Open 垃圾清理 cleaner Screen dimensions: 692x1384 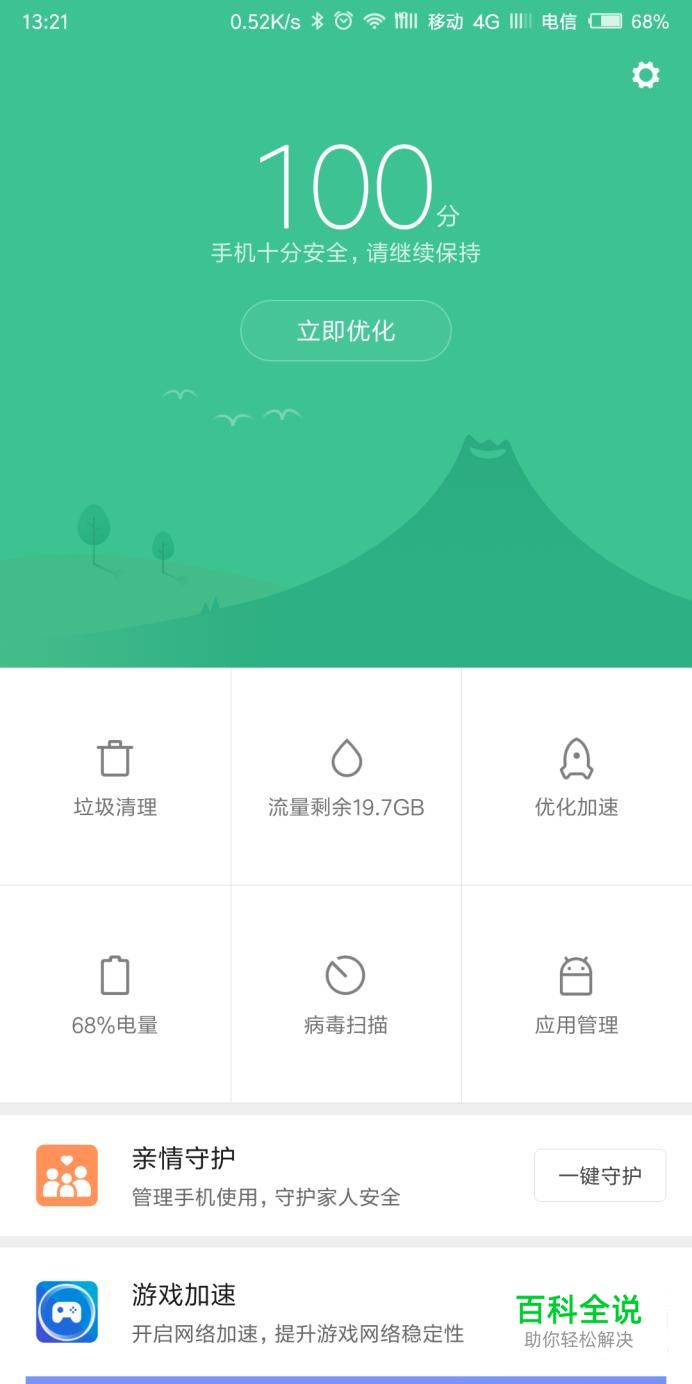pyautogui.click(x=115, y=778)
